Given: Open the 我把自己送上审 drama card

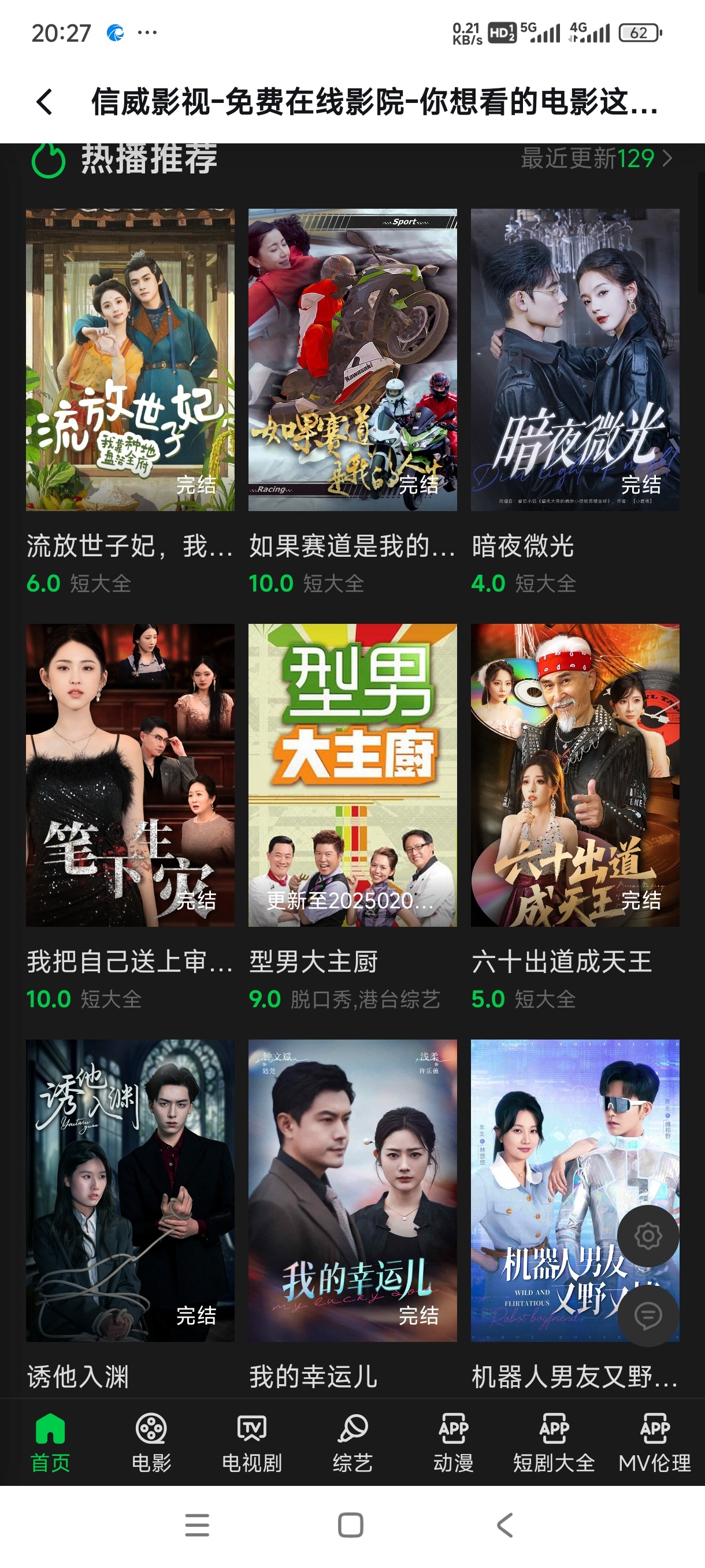Looking at the screenshot, I should click(x=129, y=774).
